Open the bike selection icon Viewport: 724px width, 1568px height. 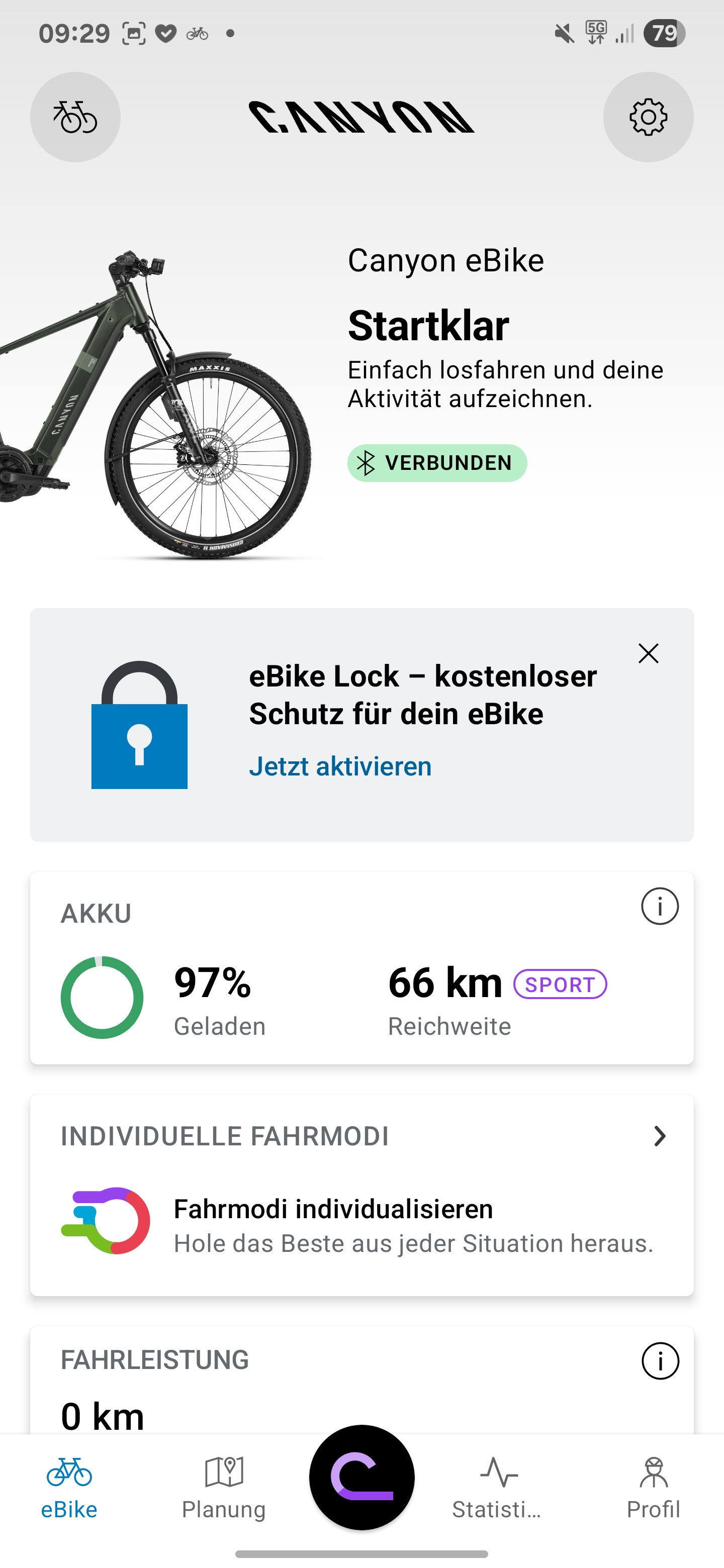point(75,117)
